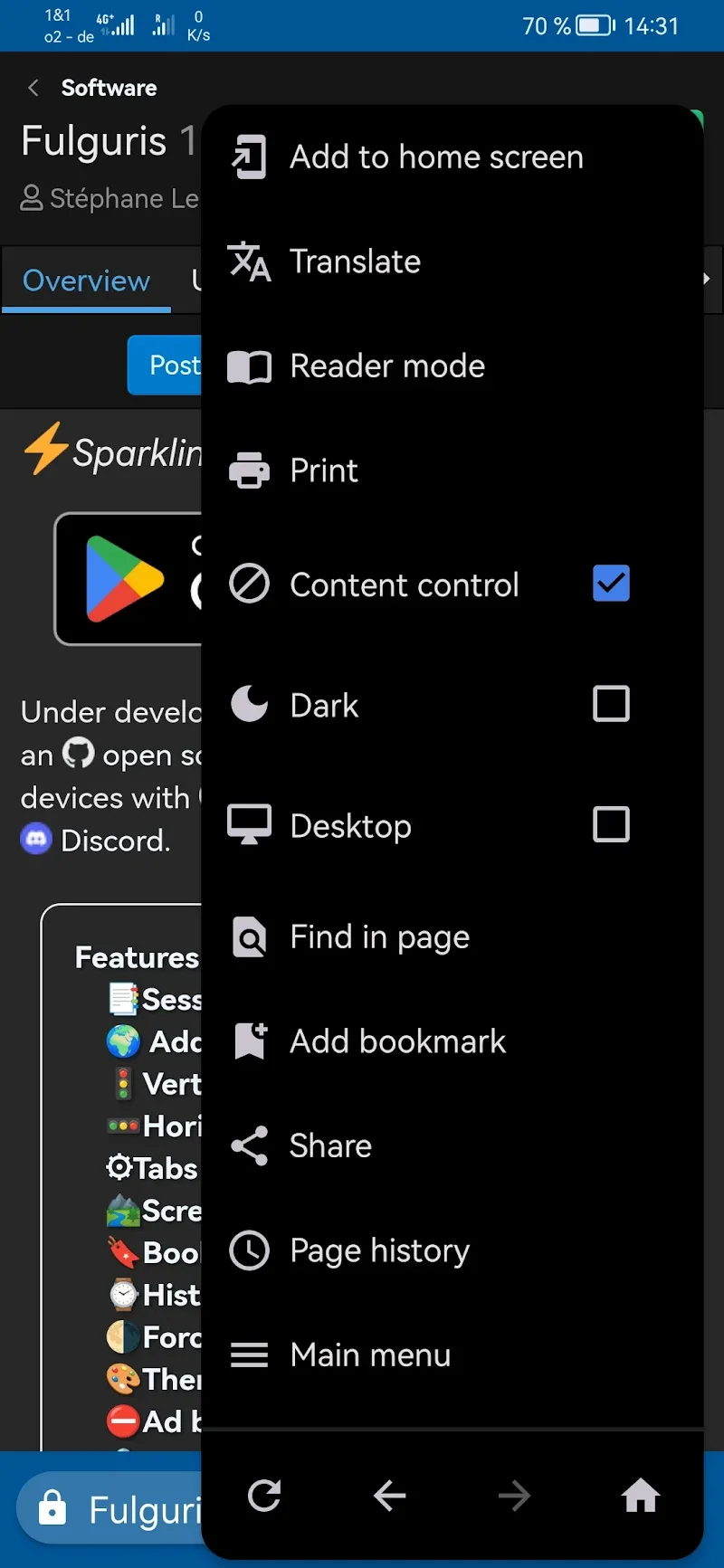
Task: Go to the home page icon
Action: (640, 1496)
